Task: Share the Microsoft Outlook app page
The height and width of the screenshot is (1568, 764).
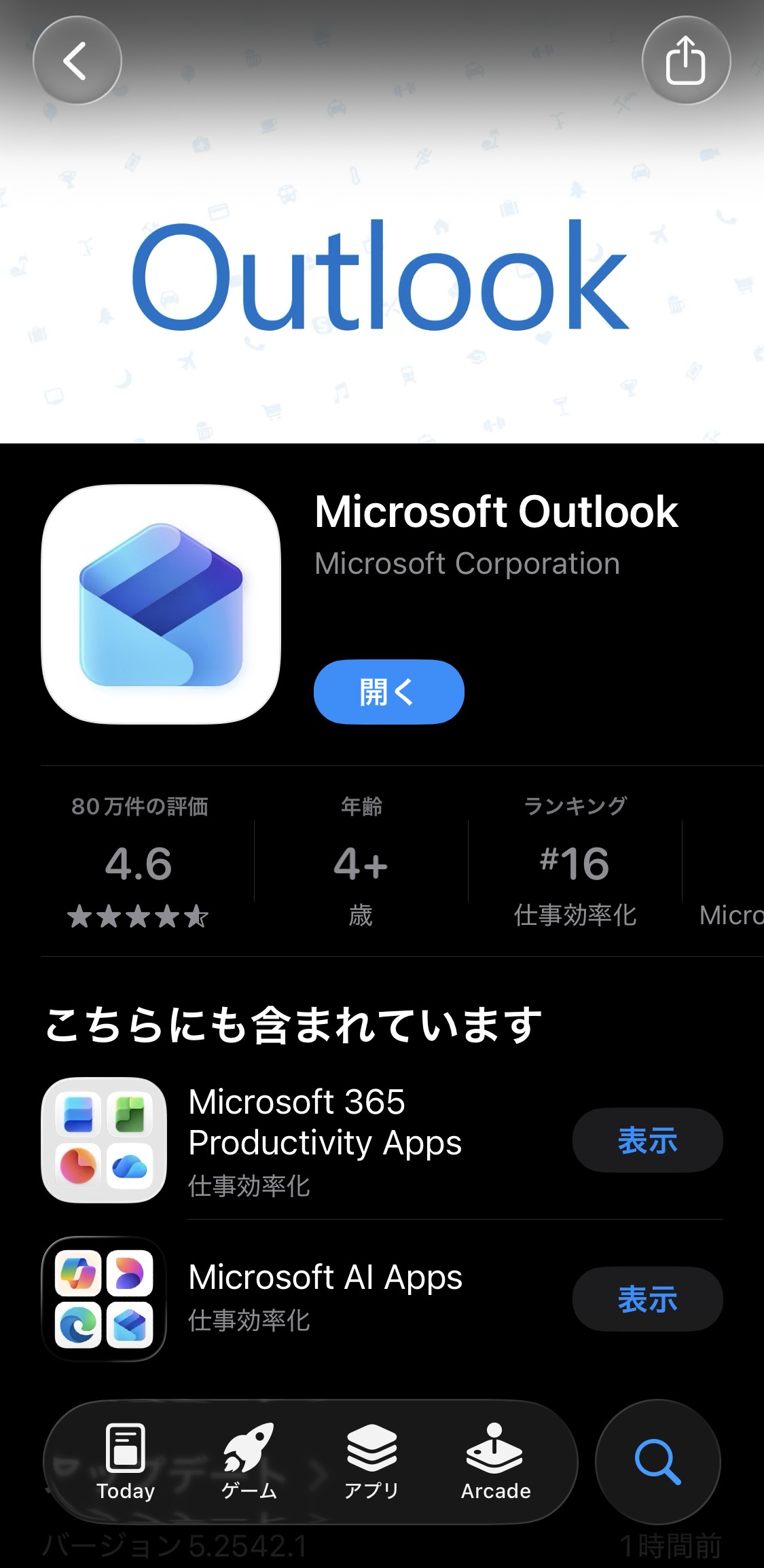Action: [x=686, y=60]
